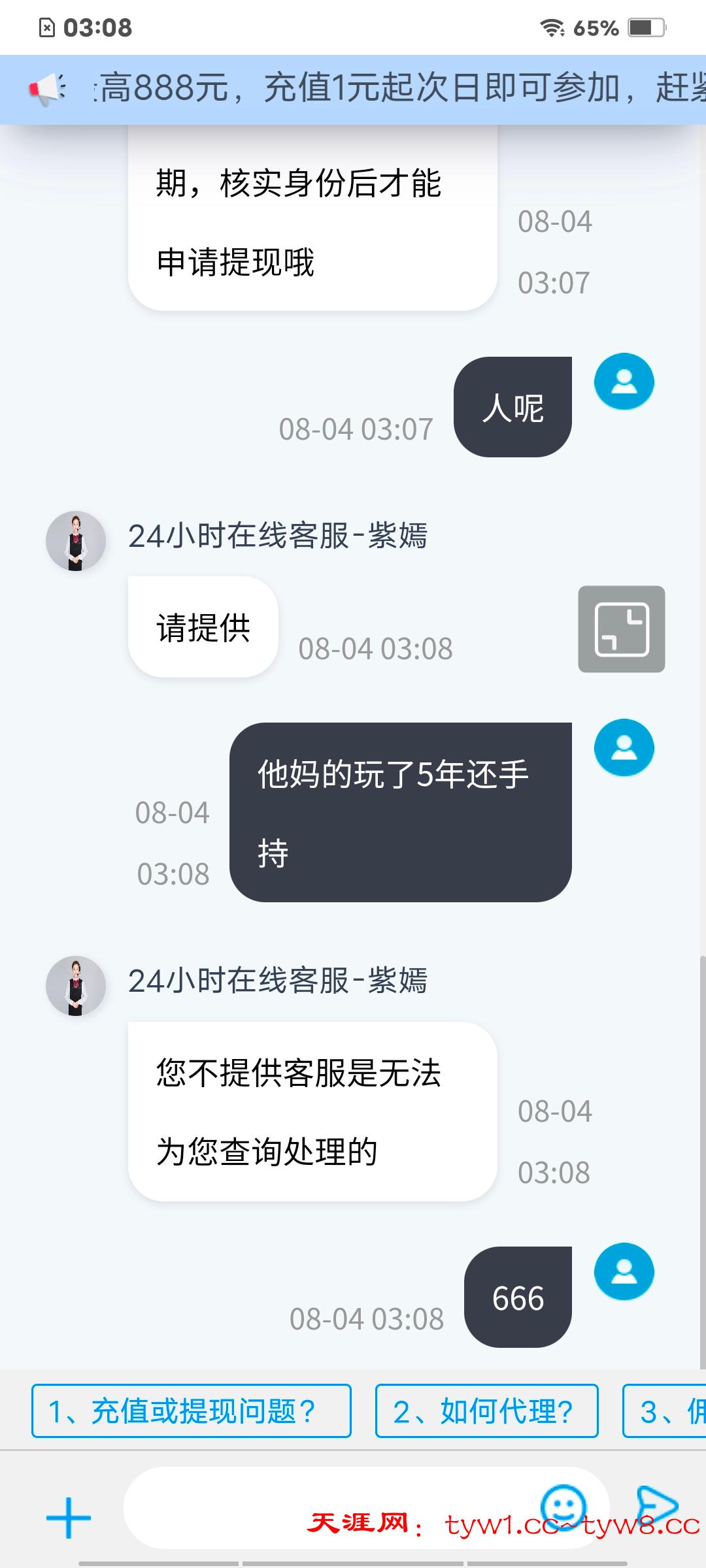Screen dimensions: 706x1568
Task: Choose quick reply 如何代理
Action: pyautogui.click(x=486, y=1411)
